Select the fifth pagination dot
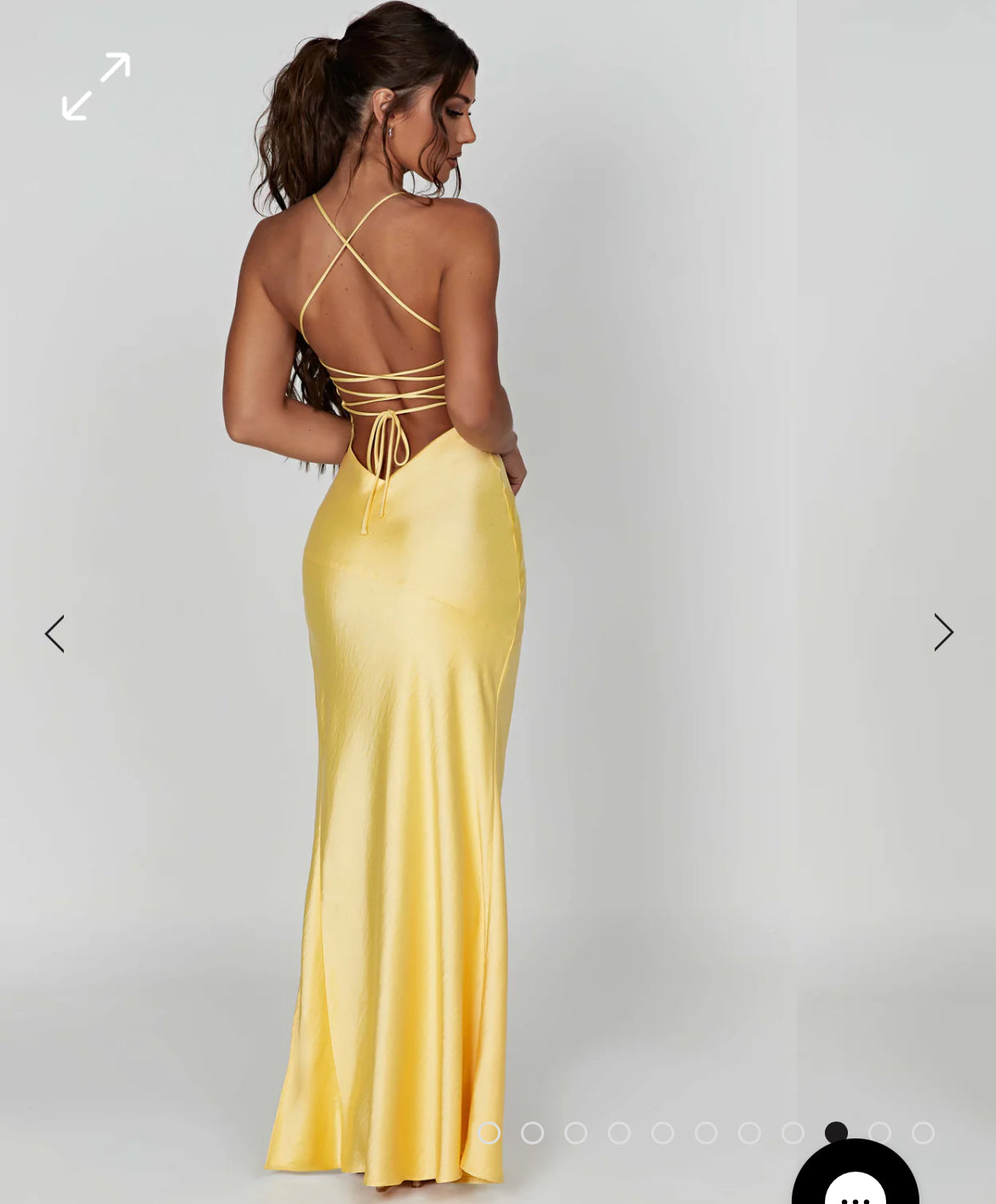The image size is (996, 1204). pyautogui.click(x=663, y=1133)
